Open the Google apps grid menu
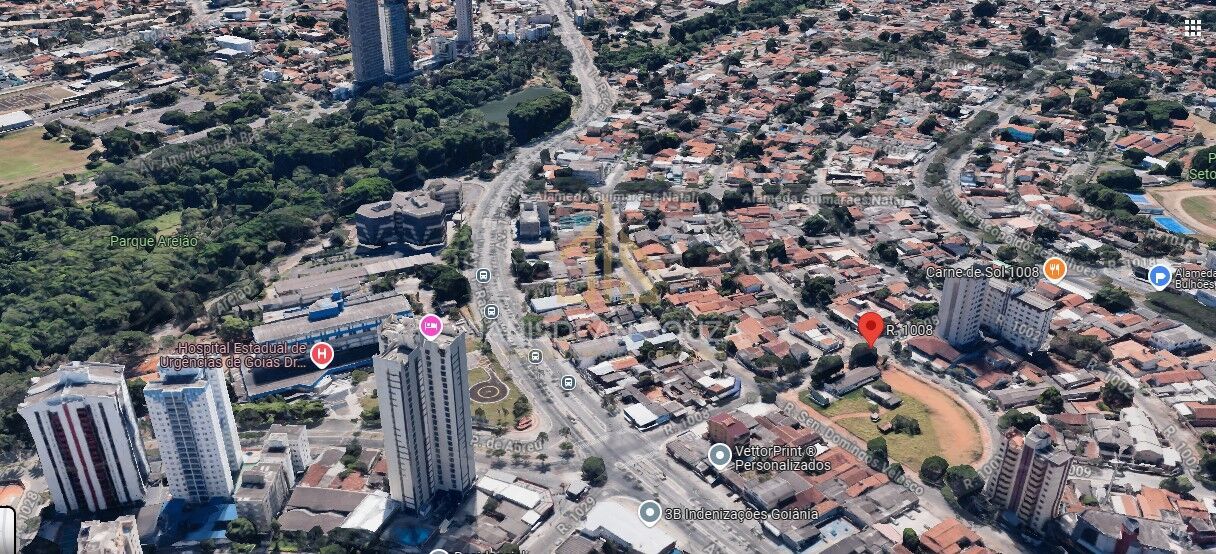Viewport: 1216px width, 554px height. pyautogui.click(x=1192, y=27)
